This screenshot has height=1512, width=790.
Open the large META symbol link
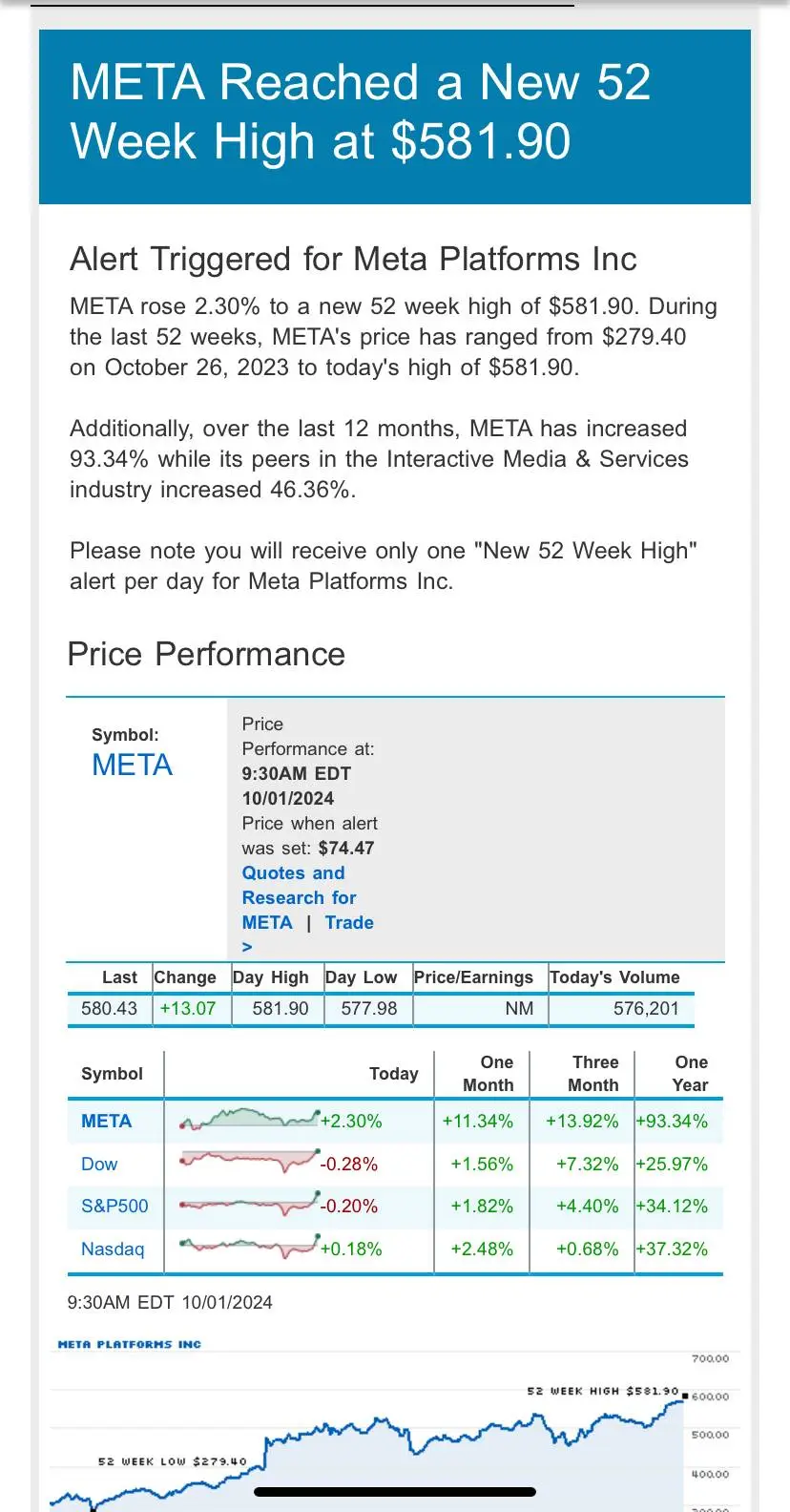click(x=132, y=766)
